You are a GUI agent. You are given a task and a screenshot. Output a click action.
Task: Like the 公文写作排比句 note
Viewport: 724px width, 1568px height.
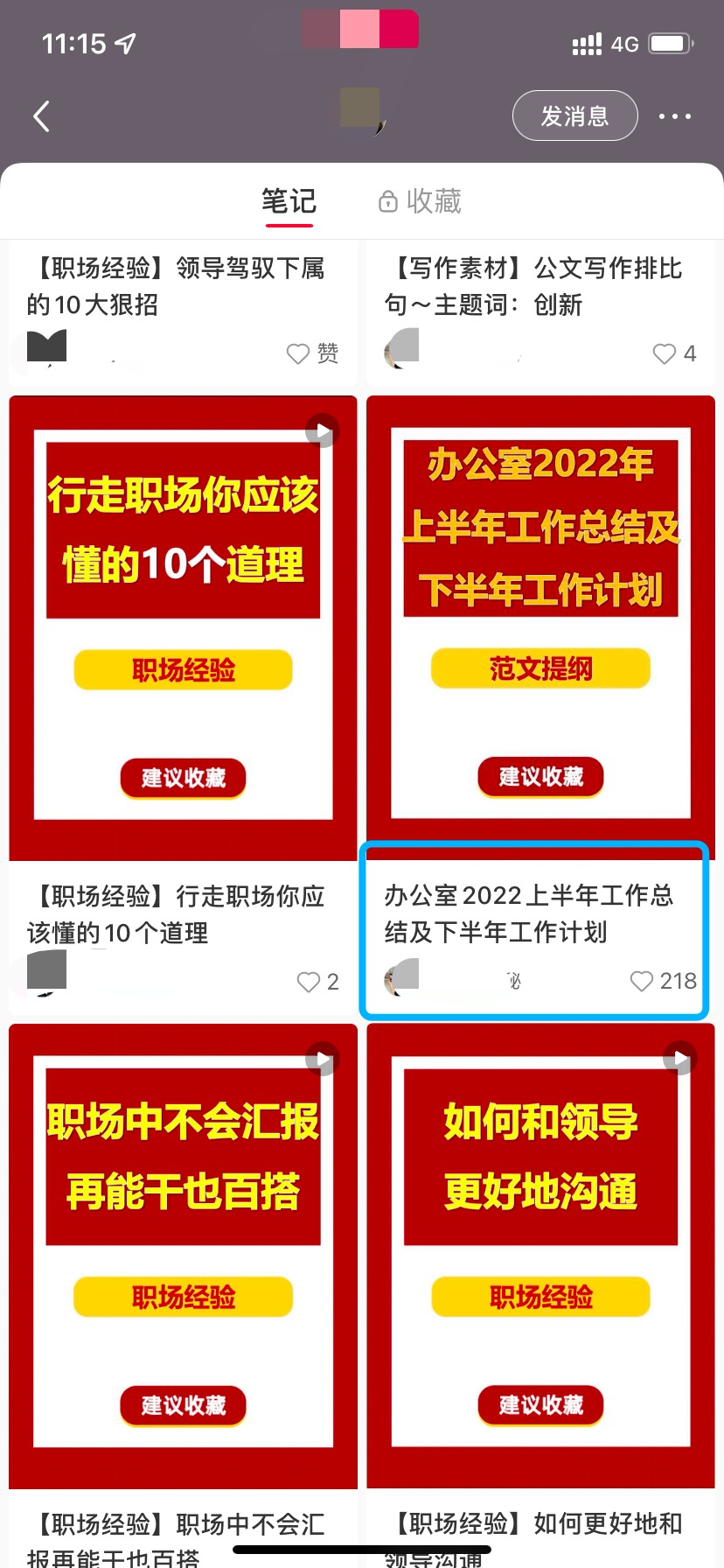click(665, 353)
